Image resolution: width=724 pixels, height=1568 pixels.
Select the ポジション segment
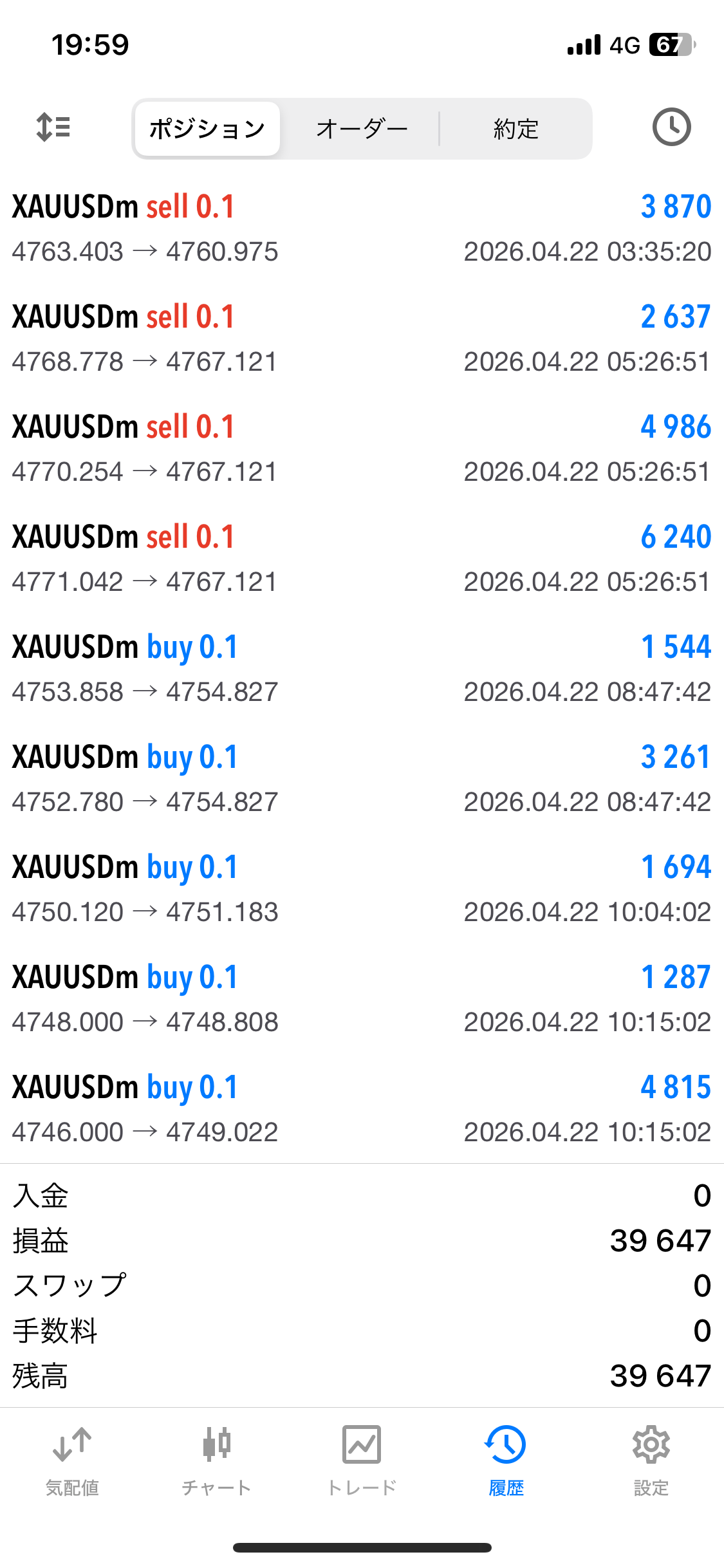coord(207,129)
